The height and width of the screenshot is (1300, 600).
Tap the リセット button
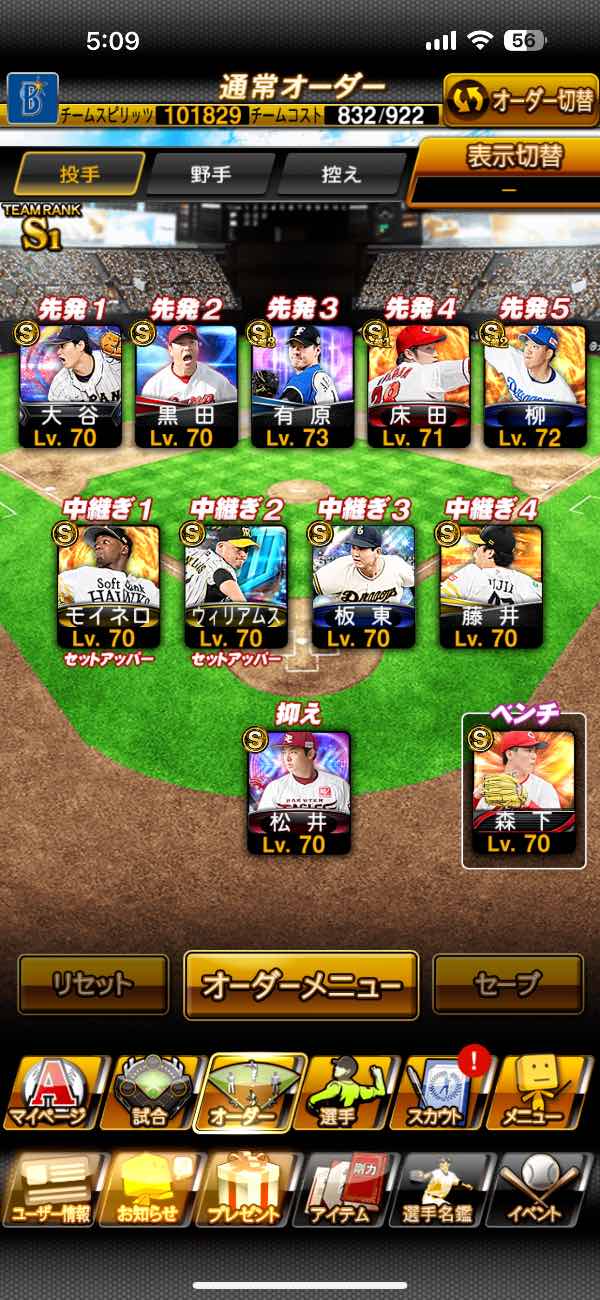[93, 985]
